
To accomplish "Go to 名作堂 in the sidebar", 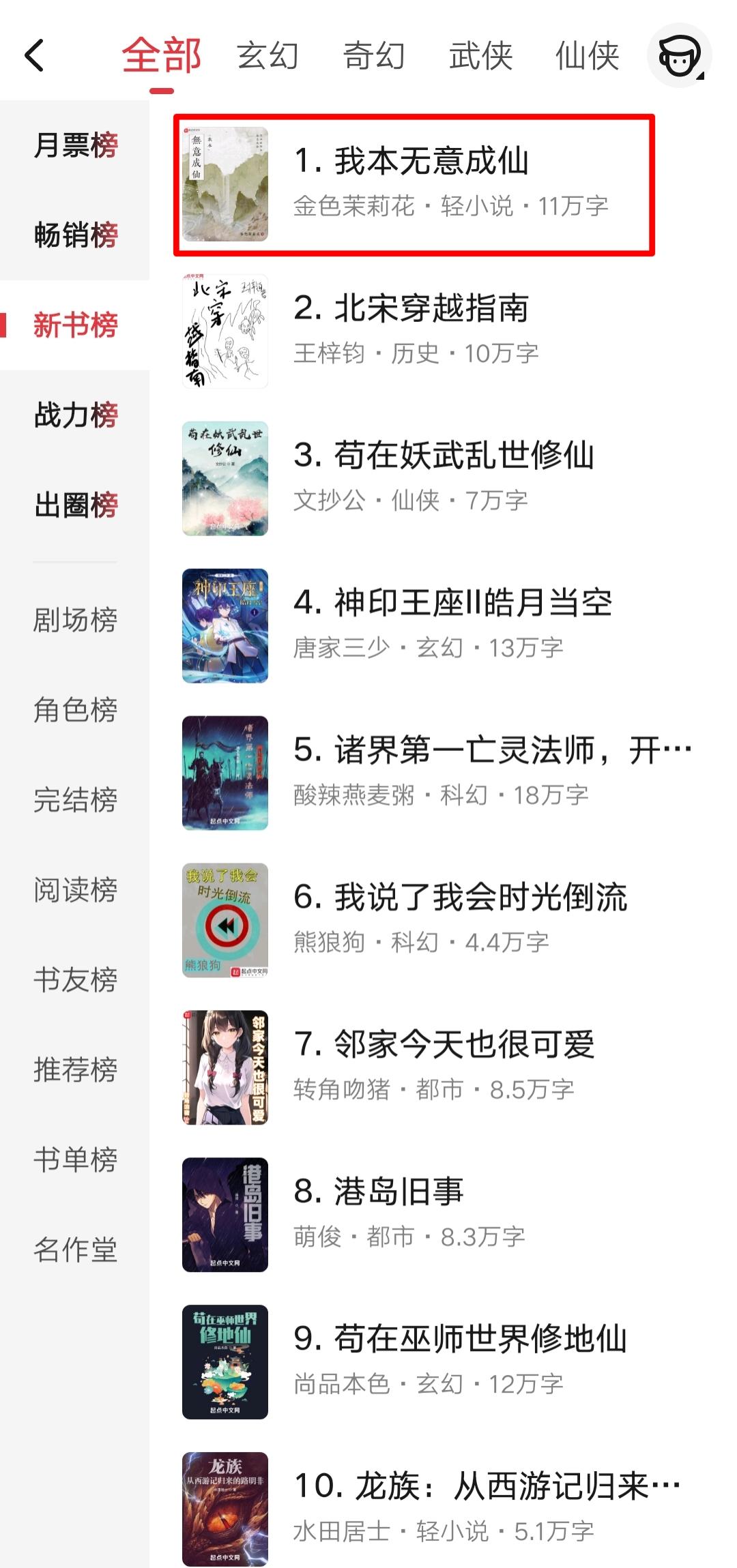I will (x=75, y=1250).
